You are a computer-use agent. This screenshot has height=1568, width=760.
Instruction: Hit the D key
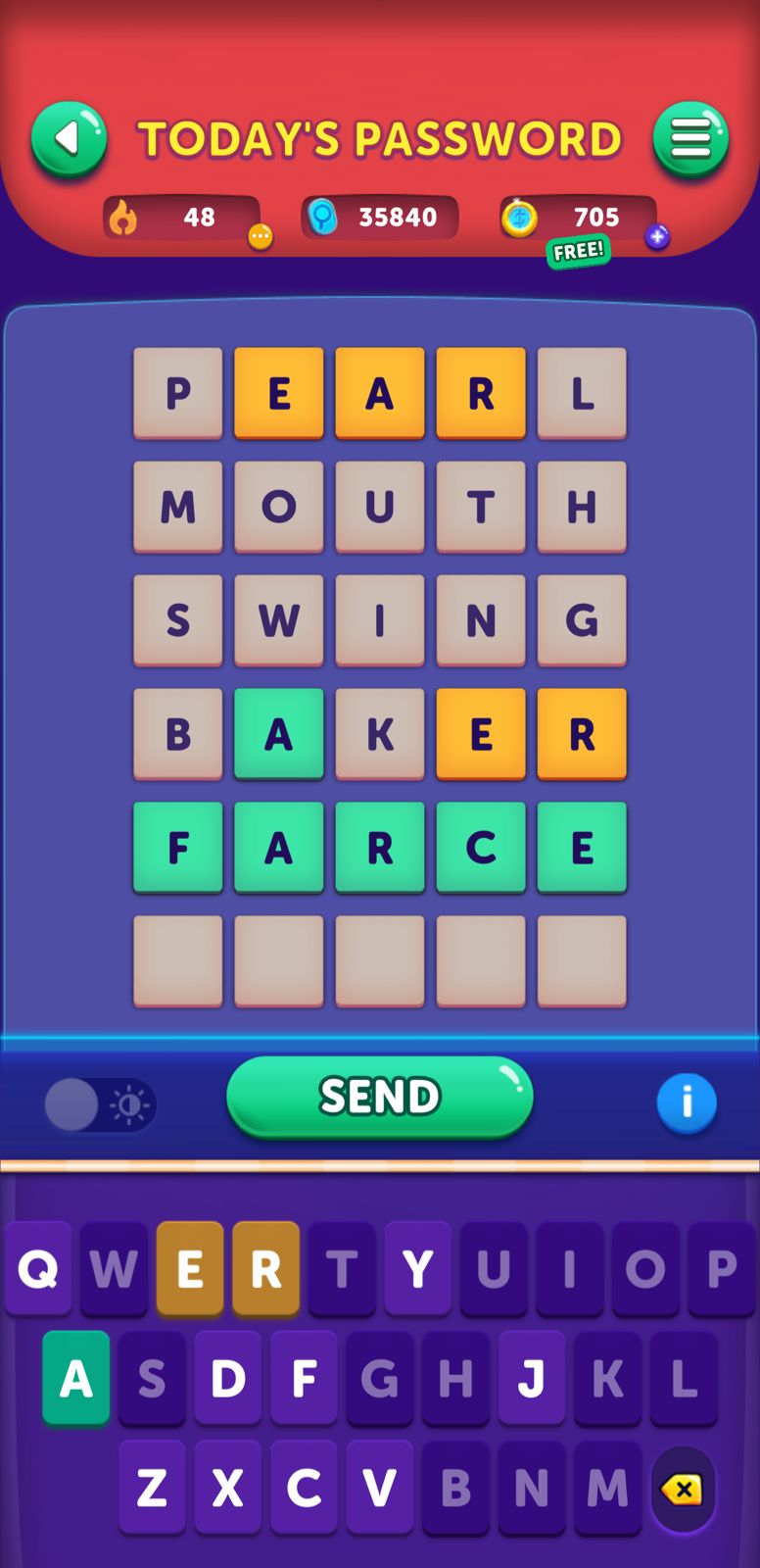tap(228, 1379)
